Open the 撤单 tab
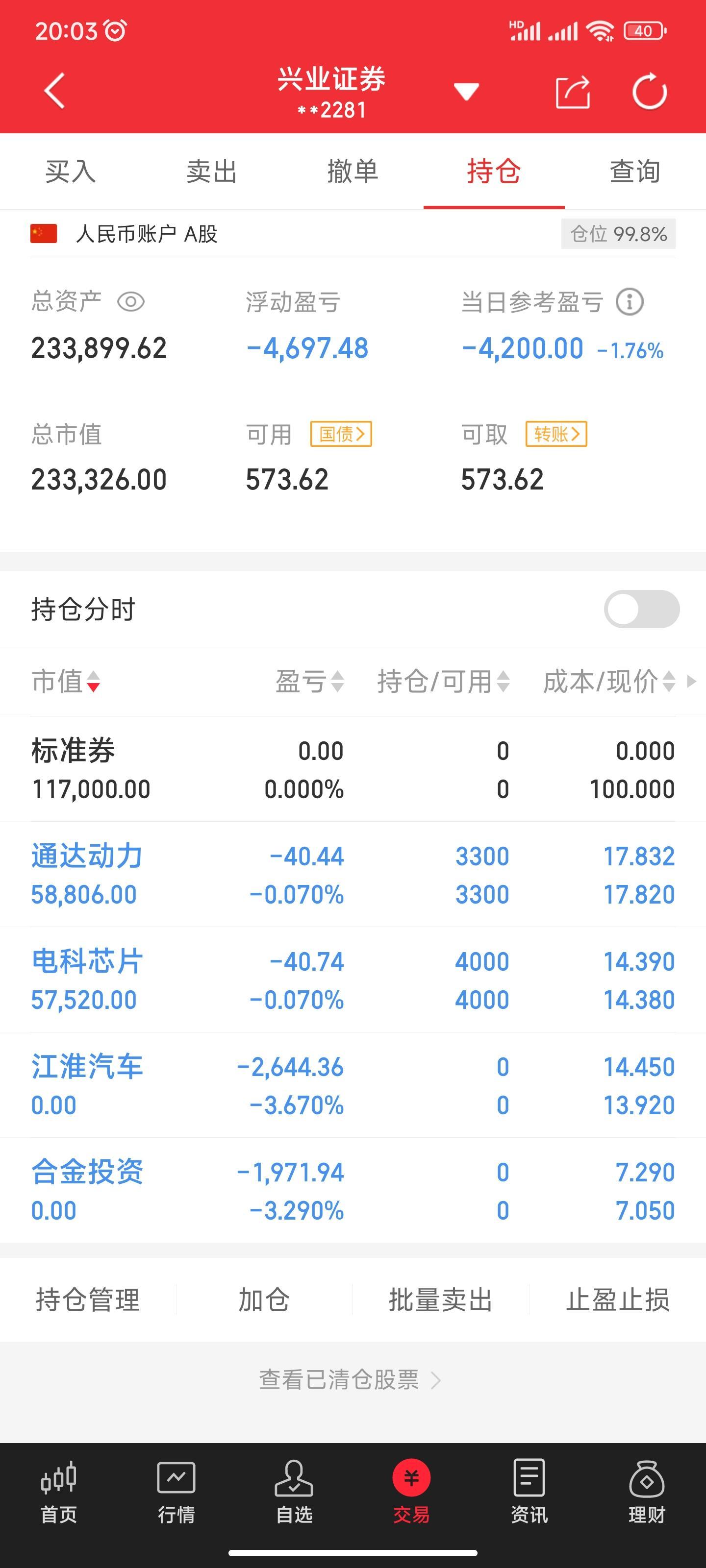The height and width of the screenshot is (1568, 706). click(353, 171)
